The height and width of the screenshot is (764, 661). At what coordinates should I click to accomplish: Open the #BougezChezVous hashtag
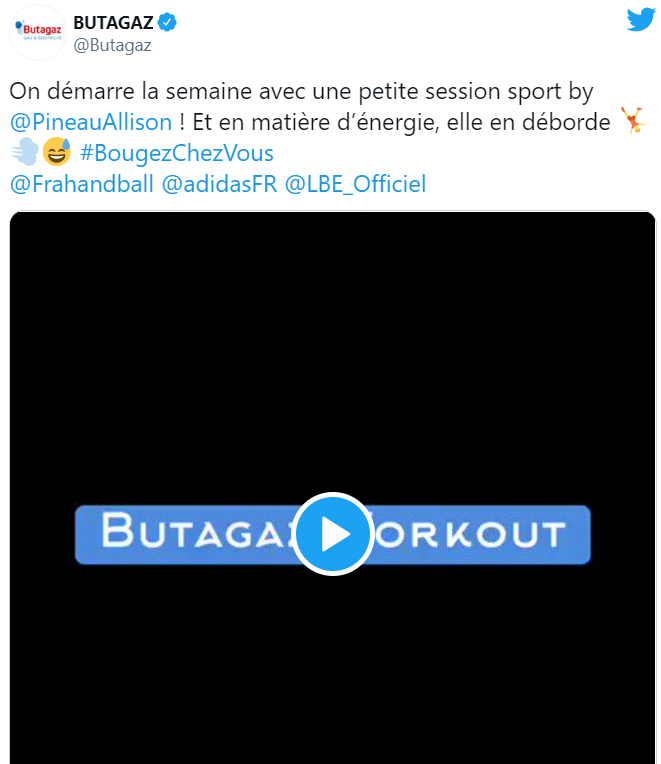click(177, 153)
